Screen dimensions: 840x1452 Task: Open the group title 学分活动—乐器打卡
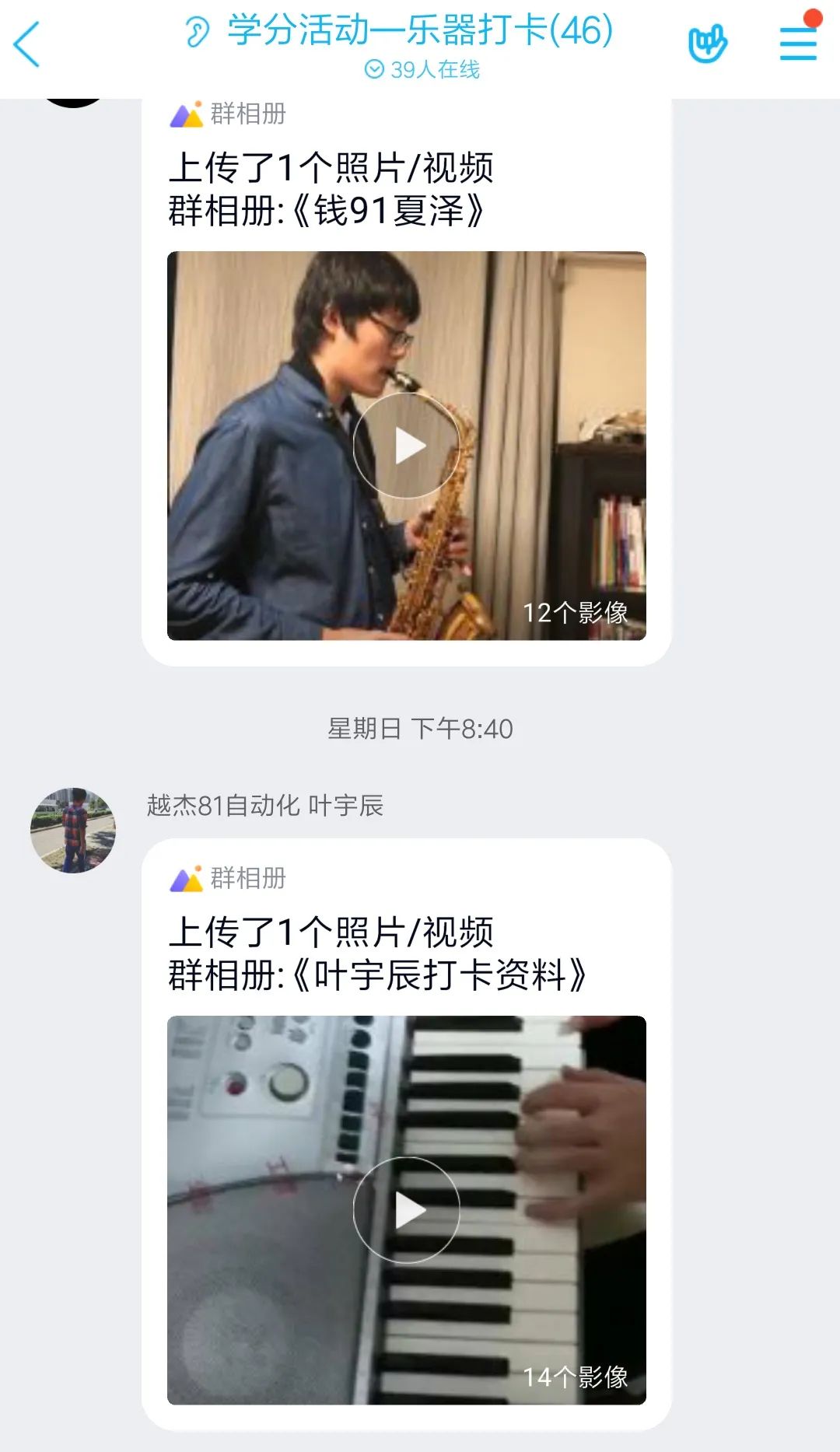click(420, 31)
